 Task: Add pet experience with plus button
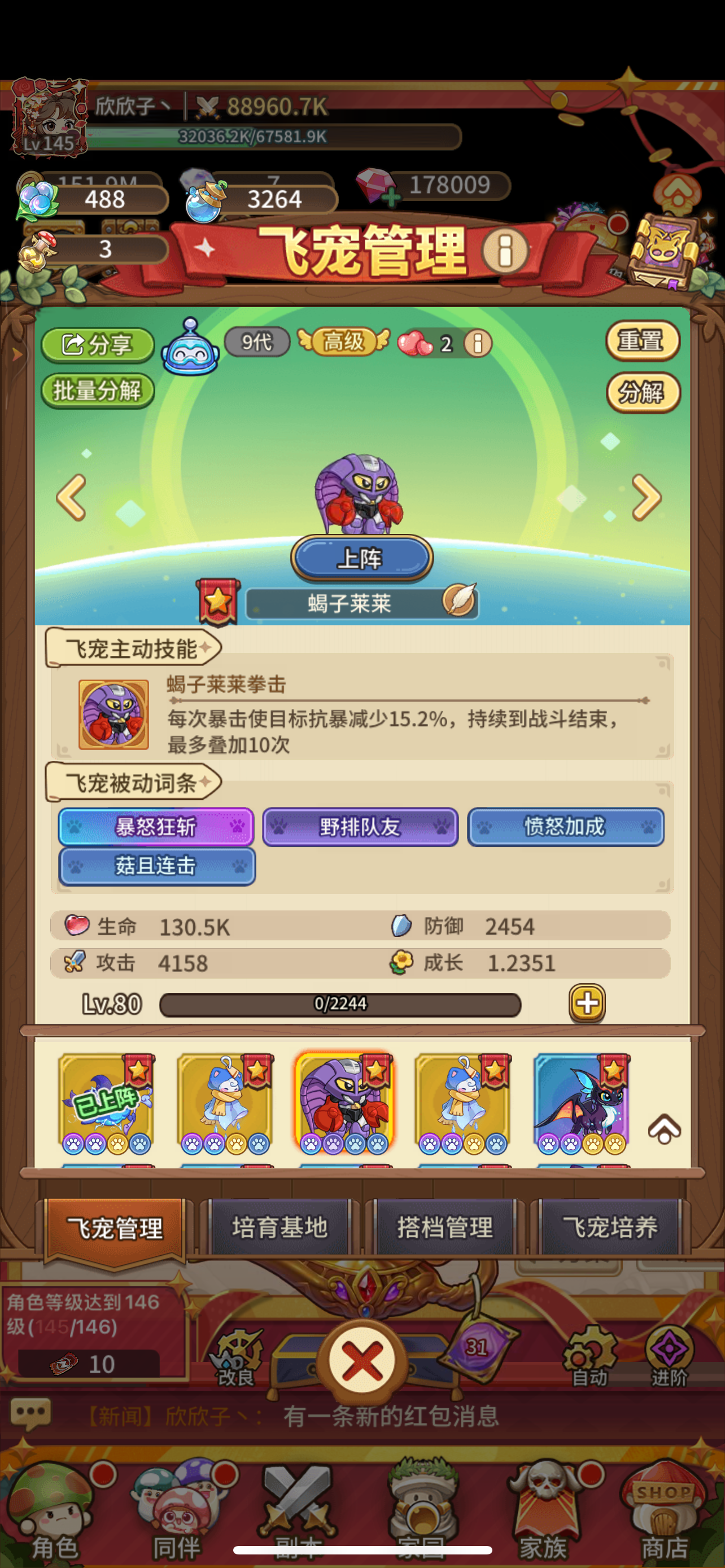pyautogui.click(x=587, y=1002)
